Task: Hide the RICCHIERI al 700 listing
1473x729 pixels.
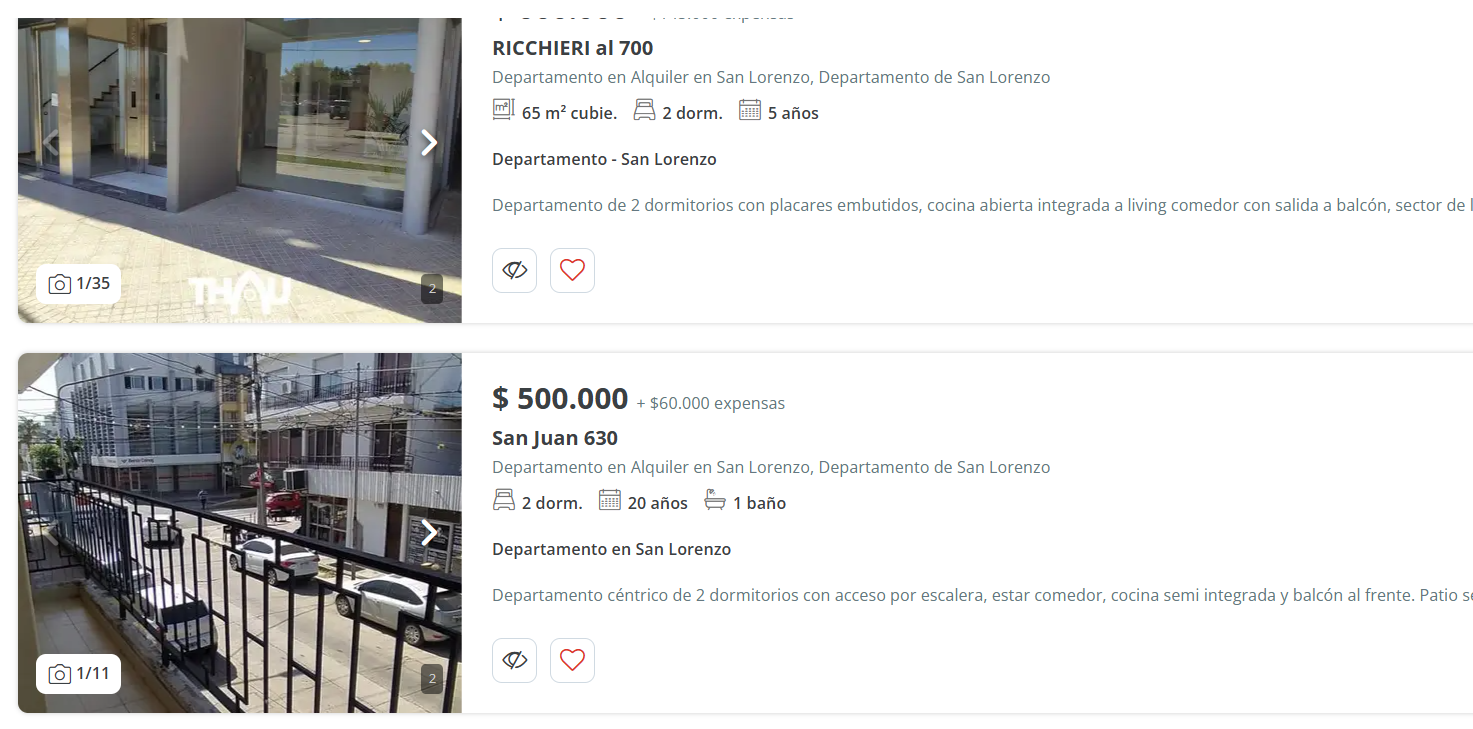Action: [514, 270]
